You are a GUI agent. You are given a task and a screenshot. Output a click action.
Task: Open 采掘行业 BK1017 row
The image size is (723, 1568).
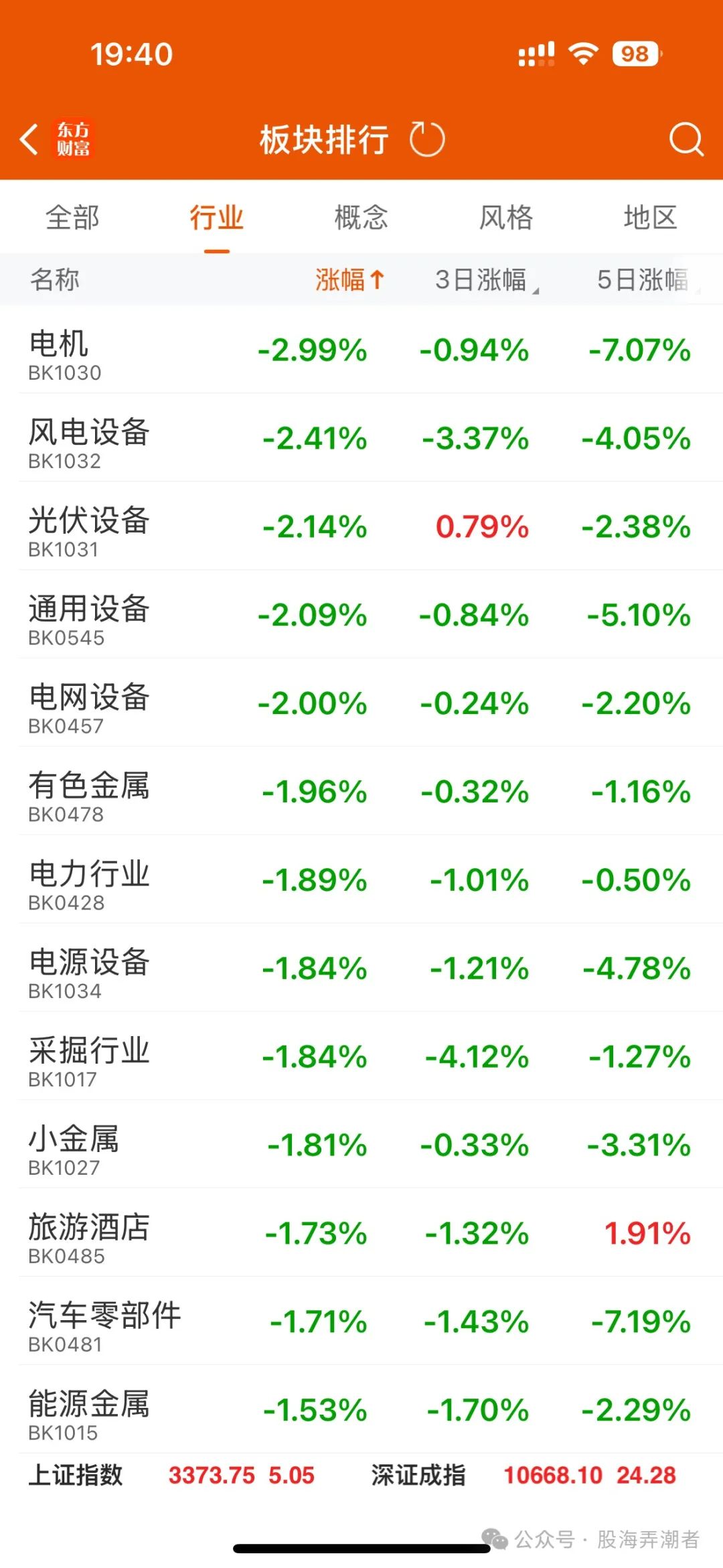[361, 1057]
